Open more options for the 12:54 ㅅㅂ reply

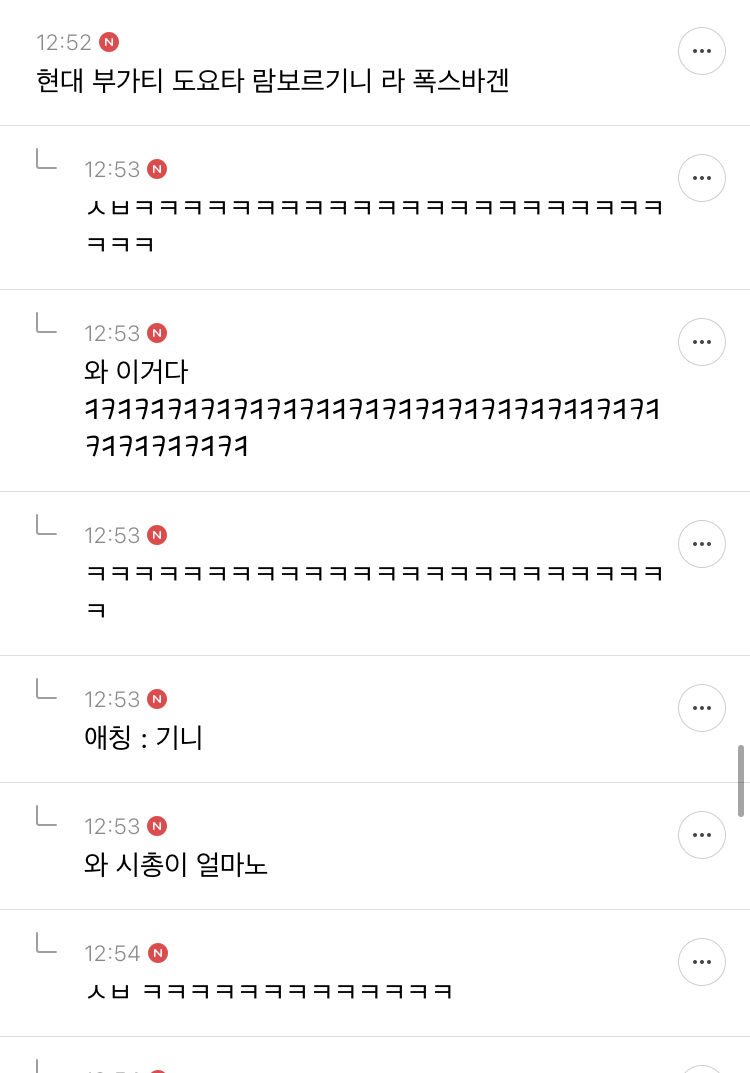(x=701, y=962)
